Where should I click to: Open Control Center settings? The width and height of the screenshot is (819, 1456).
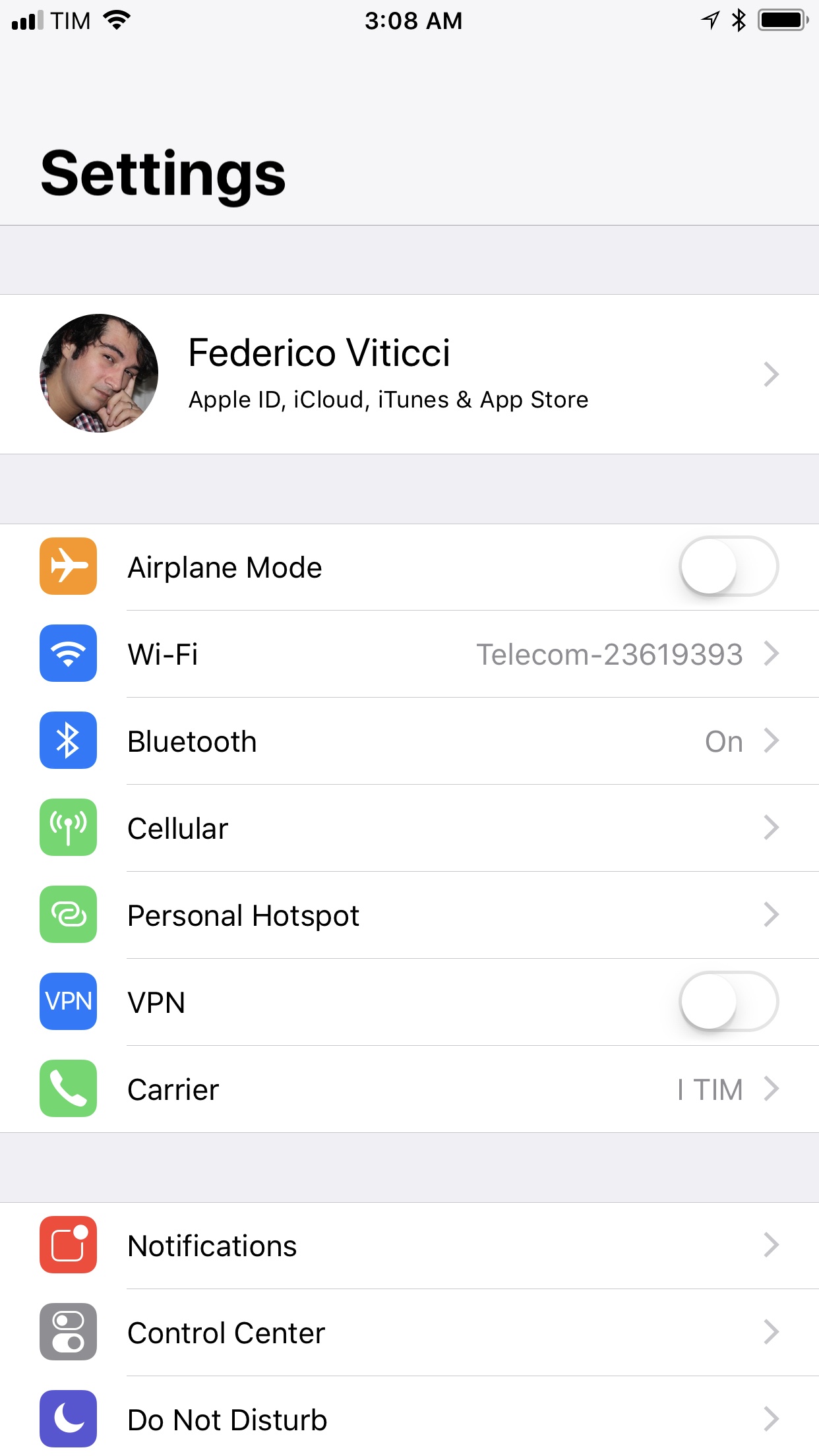click(409, 1333)
